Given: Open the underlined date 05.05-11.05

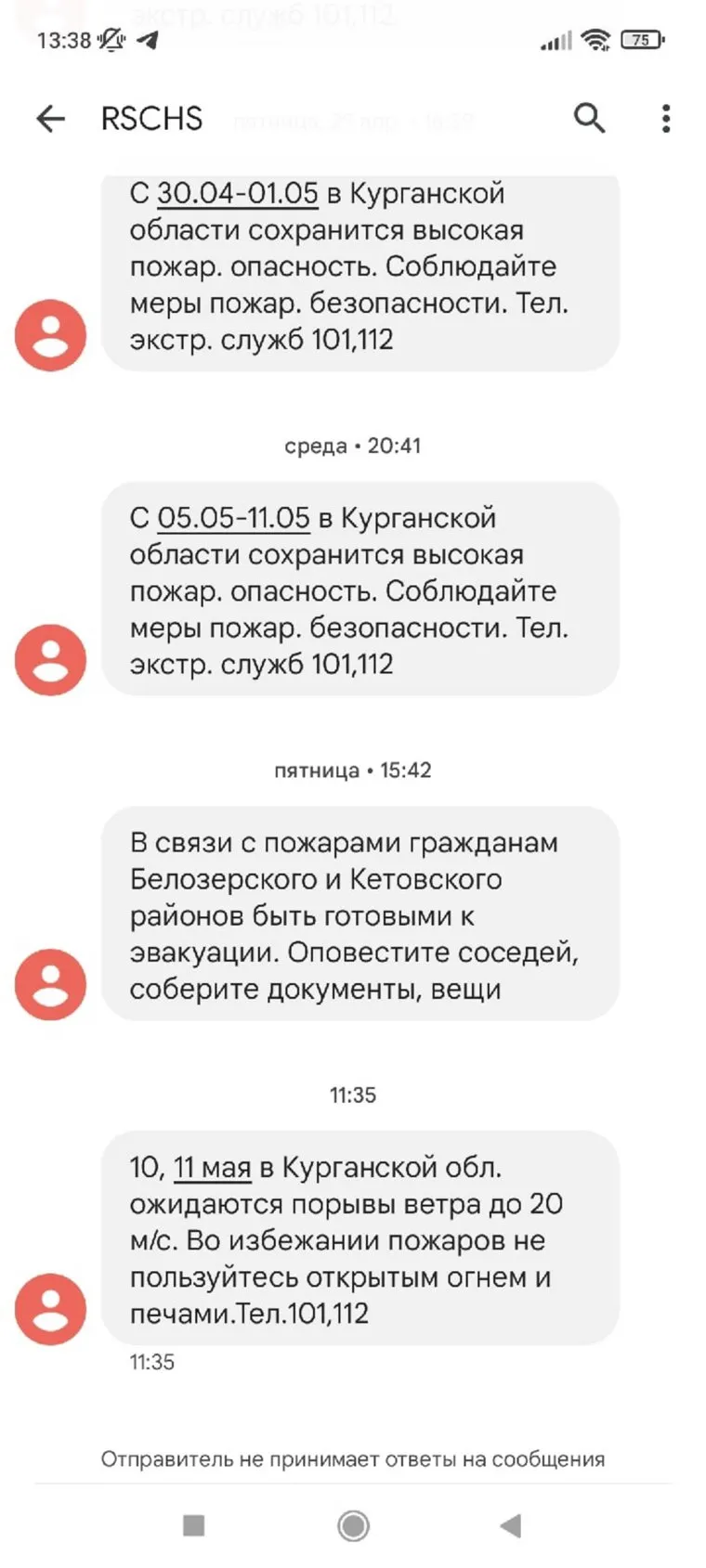Looking at the screenshot, I should [x=232, y=518].
